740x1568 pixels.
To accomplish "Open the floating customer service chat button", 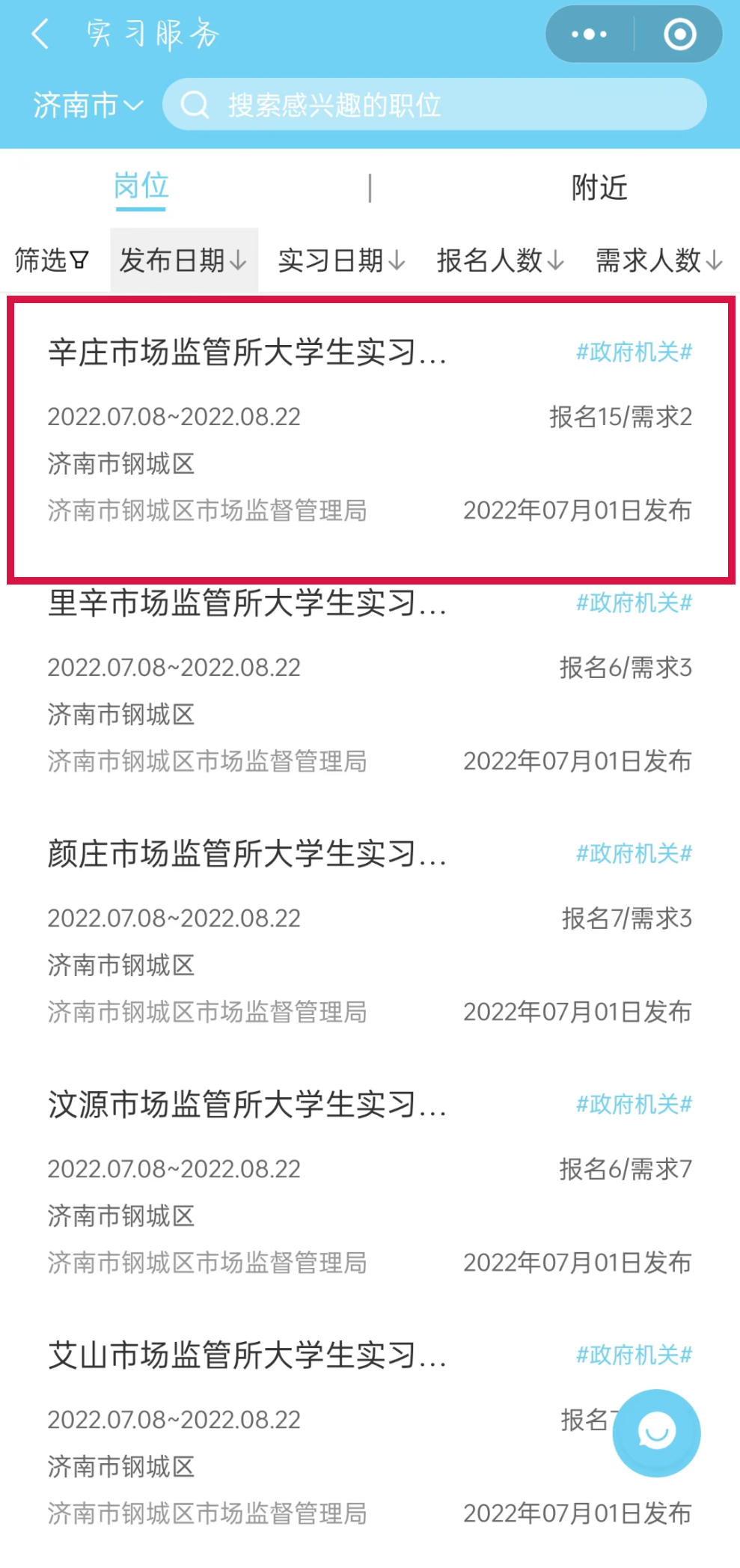I will [x=656, y=1433].
